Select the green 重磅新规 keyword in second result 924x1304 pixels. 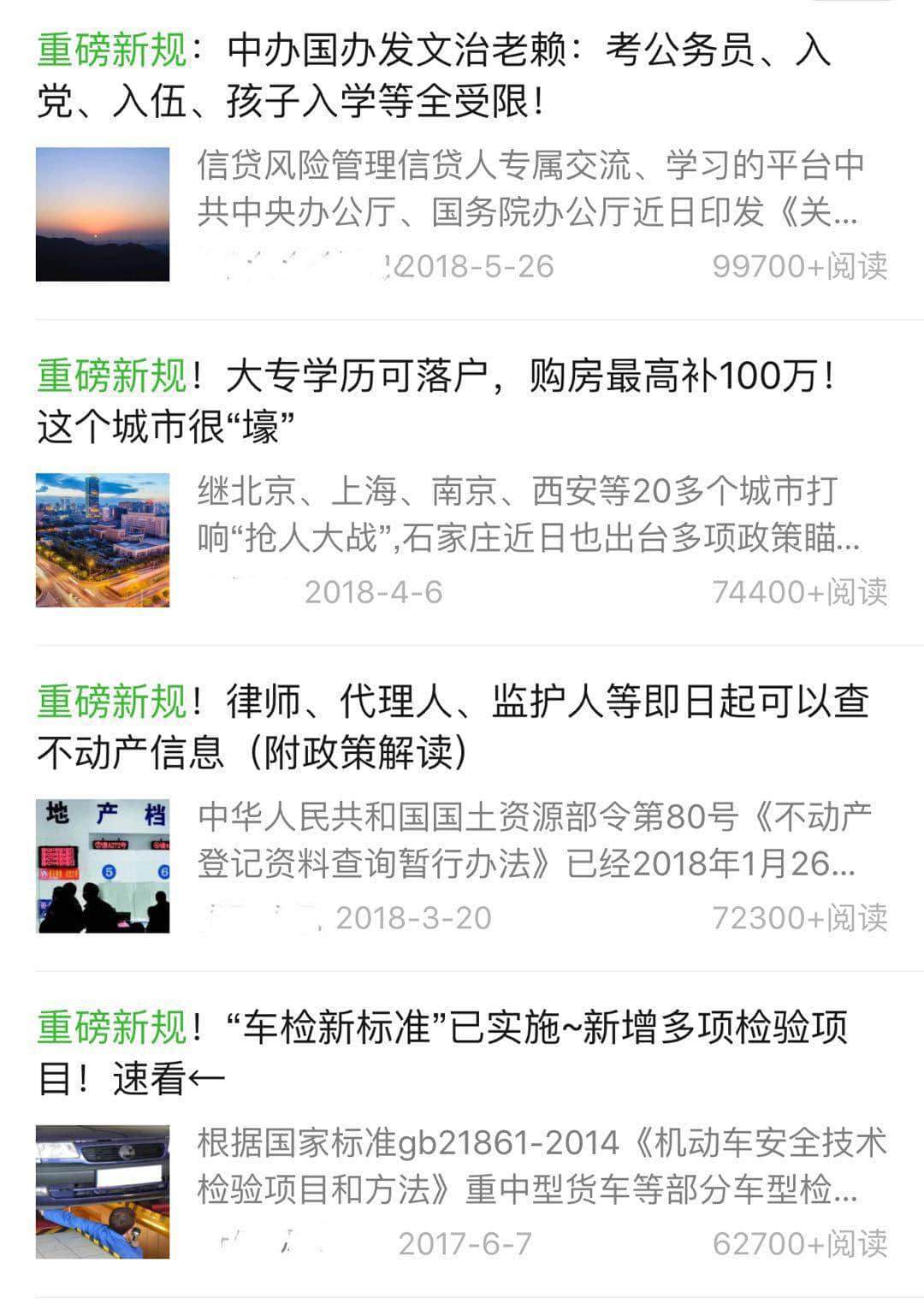(x=110, y=372)
